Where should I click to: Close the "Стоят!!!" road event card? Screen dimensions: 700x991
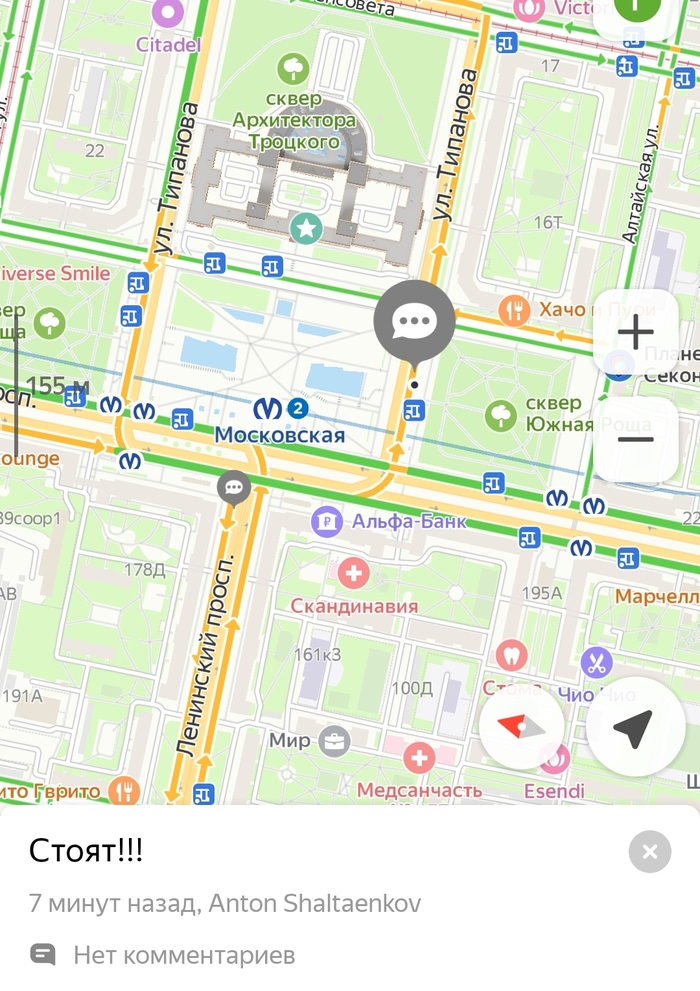coord(649,852)
